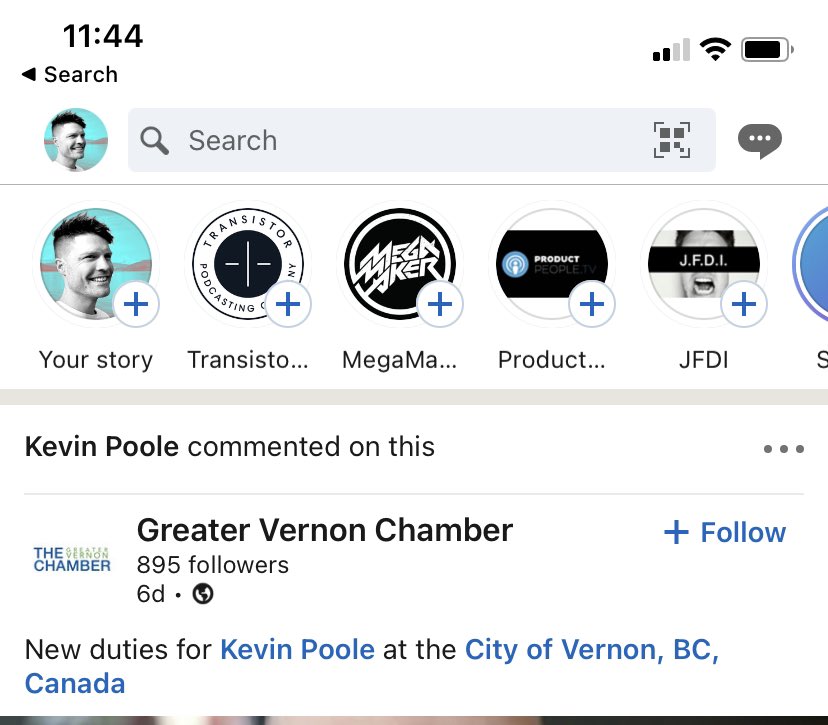Screen dimensions: 828x725
Task: Open the messaging icon
Action: click(760, 140)
